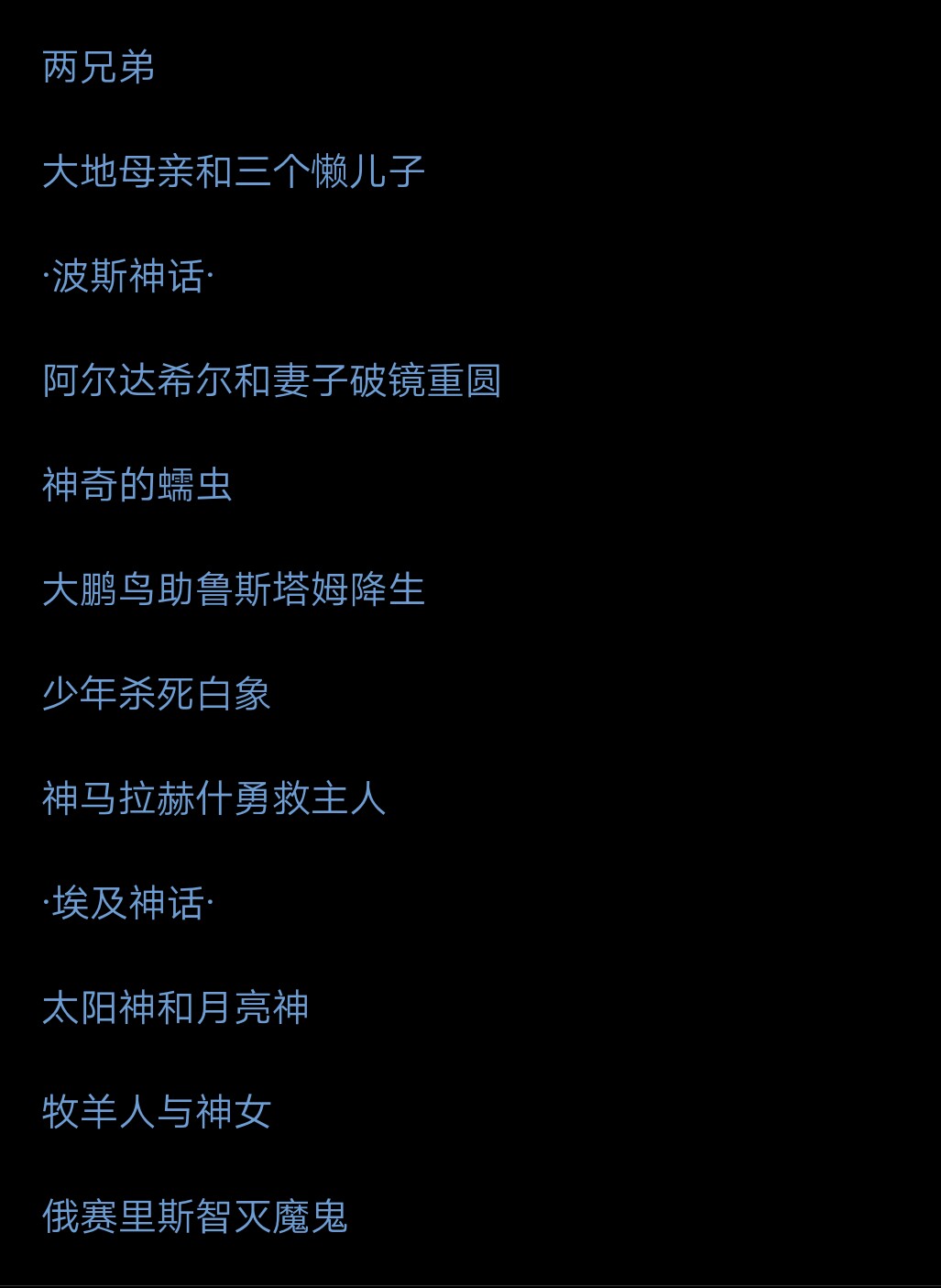The image size is (941, 1288).
Task: Go to chapter 少年杀死白象
Action: pyautogui.click(x=157, y=694)
